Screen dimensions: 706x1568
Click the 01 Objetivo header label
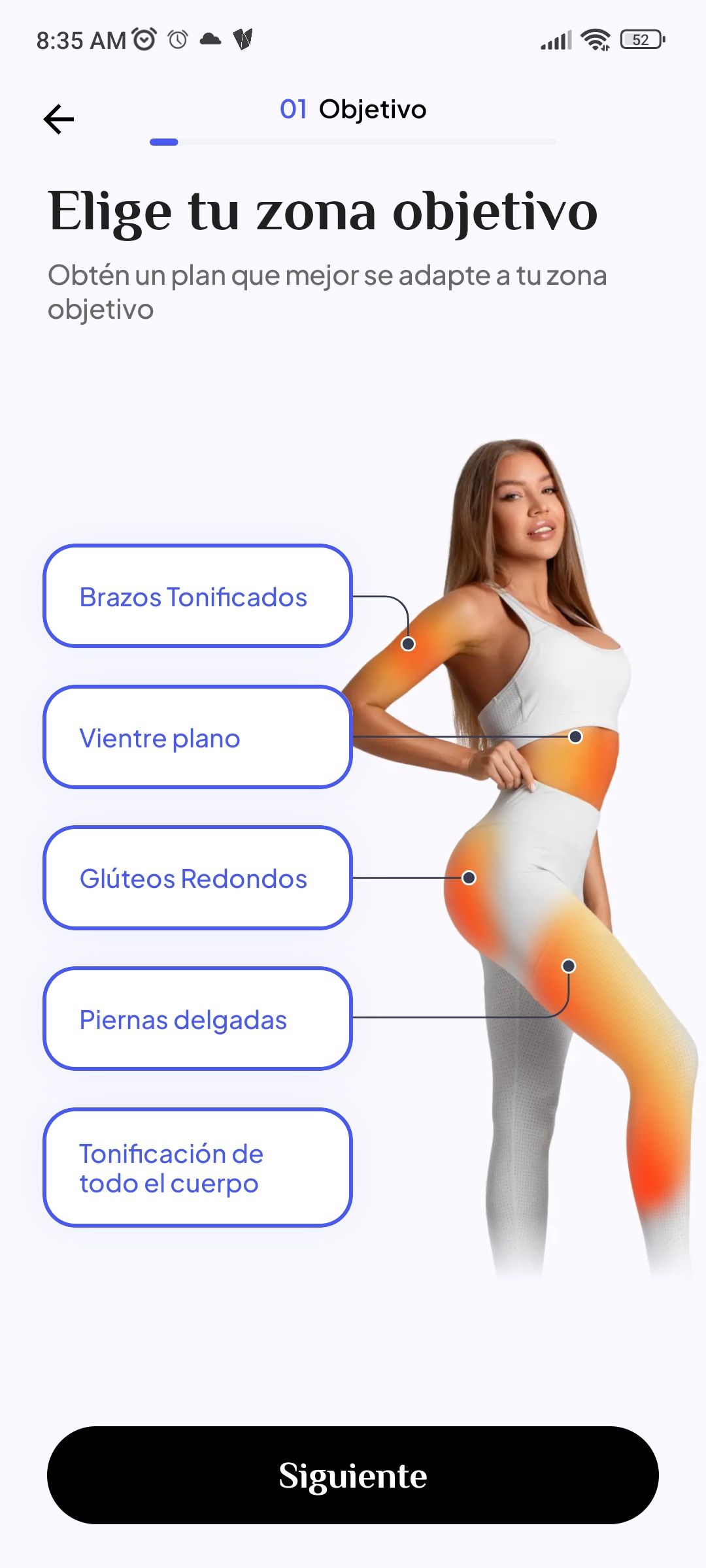point(352,109)
